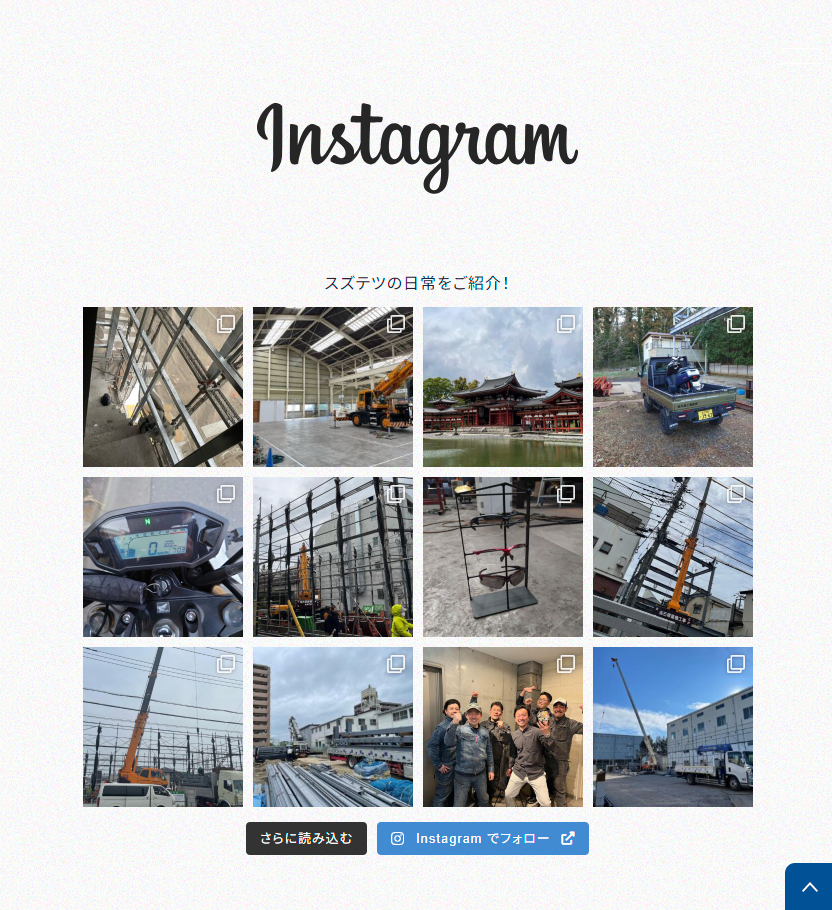Open the temple and pond photo post

[x=502, y=387]
